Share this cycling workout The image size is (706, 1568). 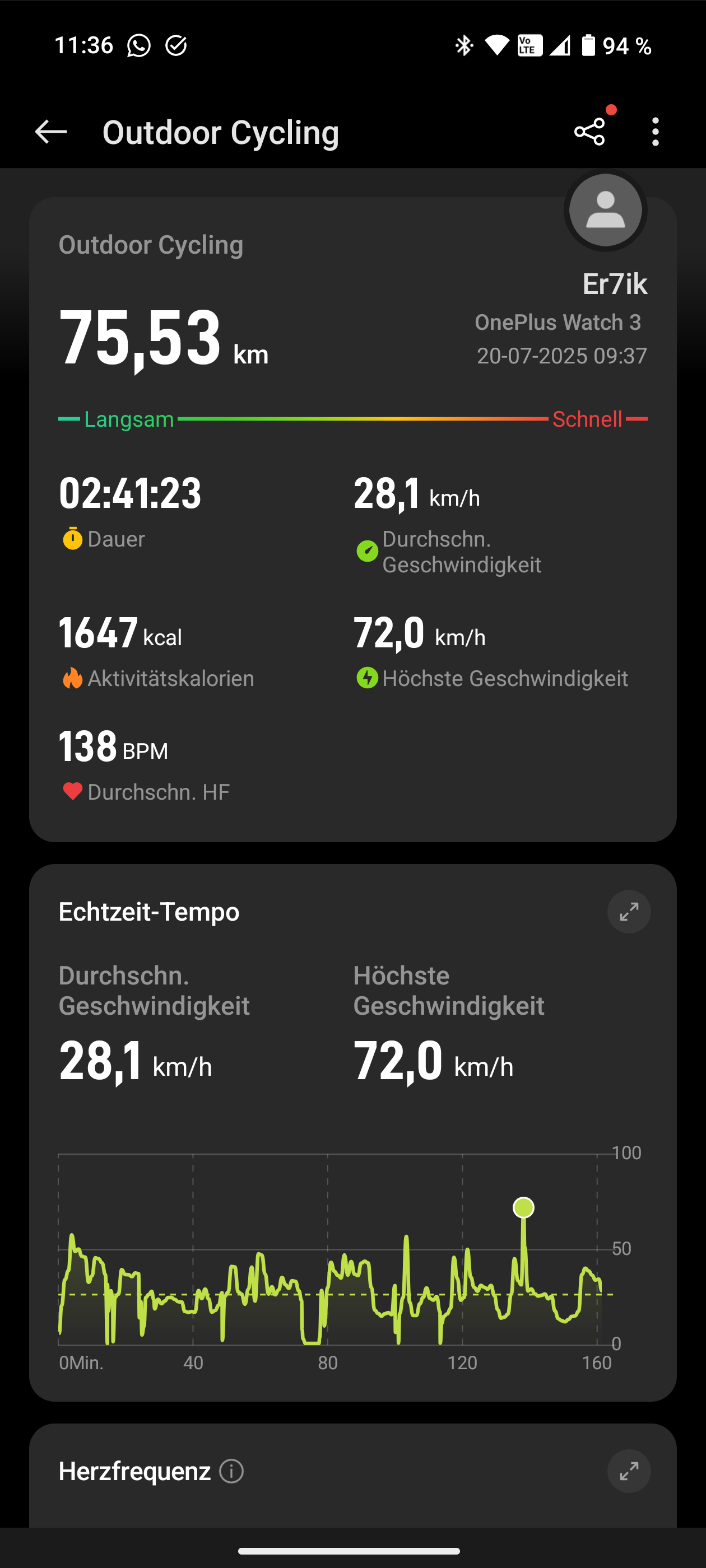[x=589, y=132]
